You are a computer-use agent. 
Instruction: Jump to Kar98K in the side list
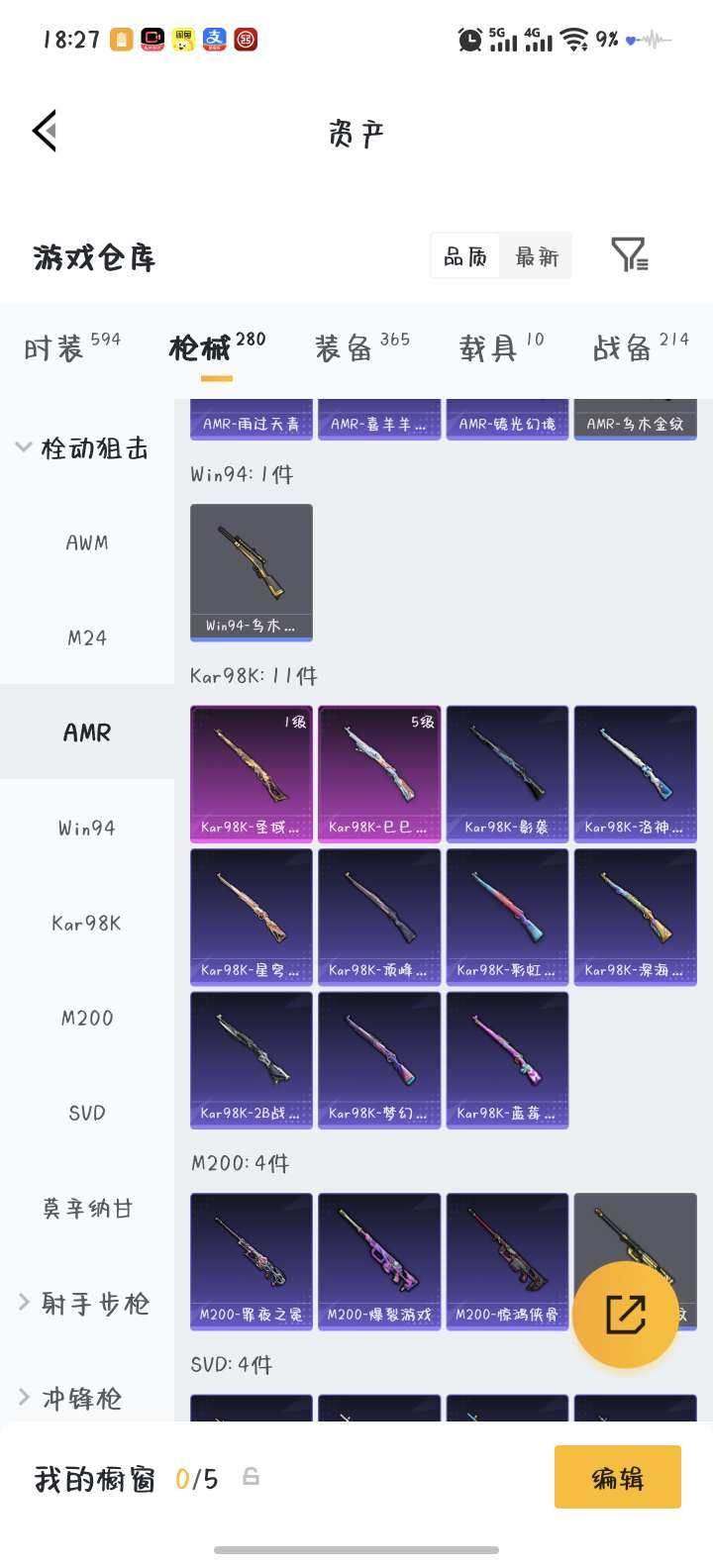coord(87,923)
